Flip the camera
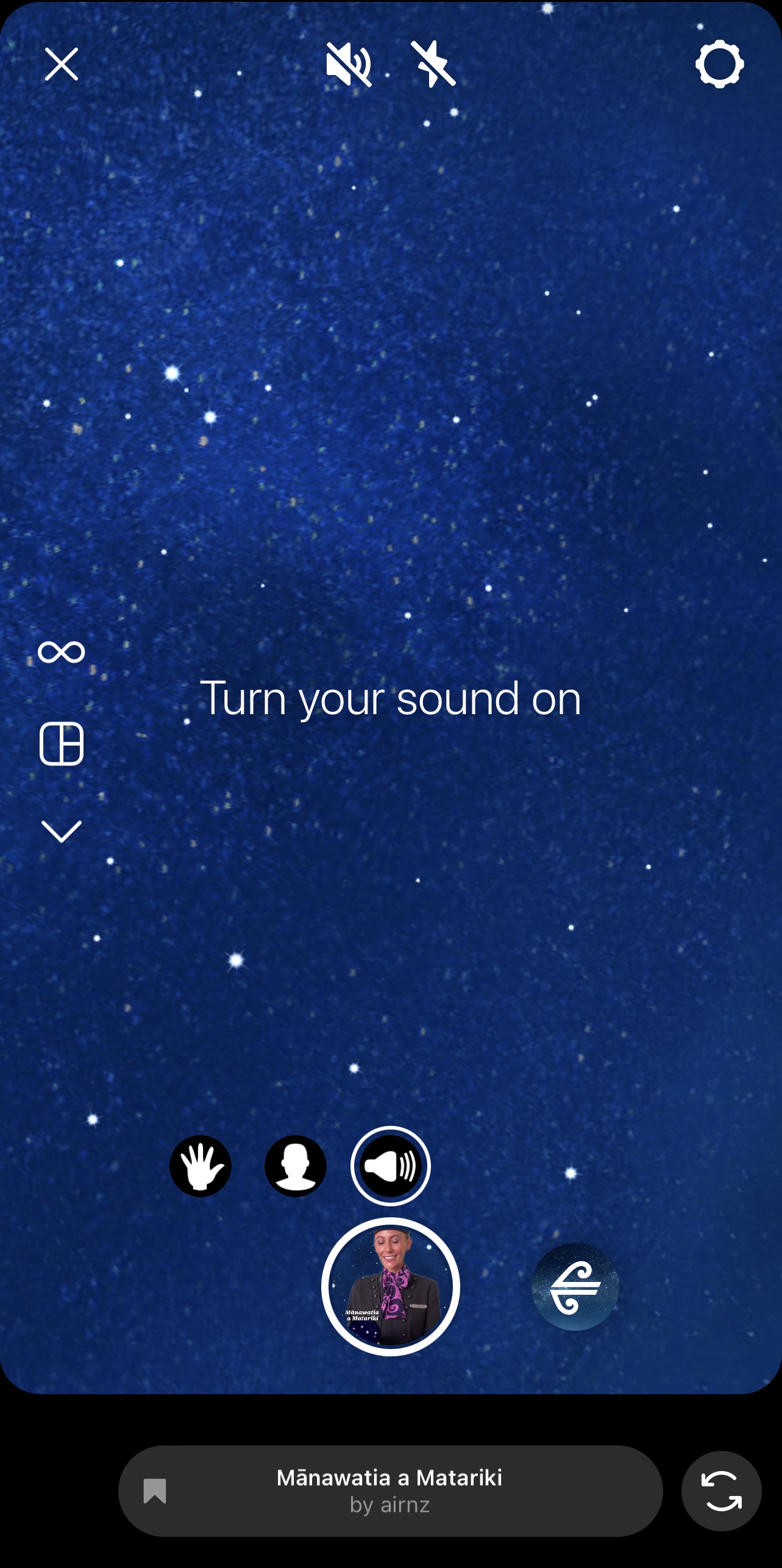Viewport: 782px width, 1568px height. point(721,1491)
